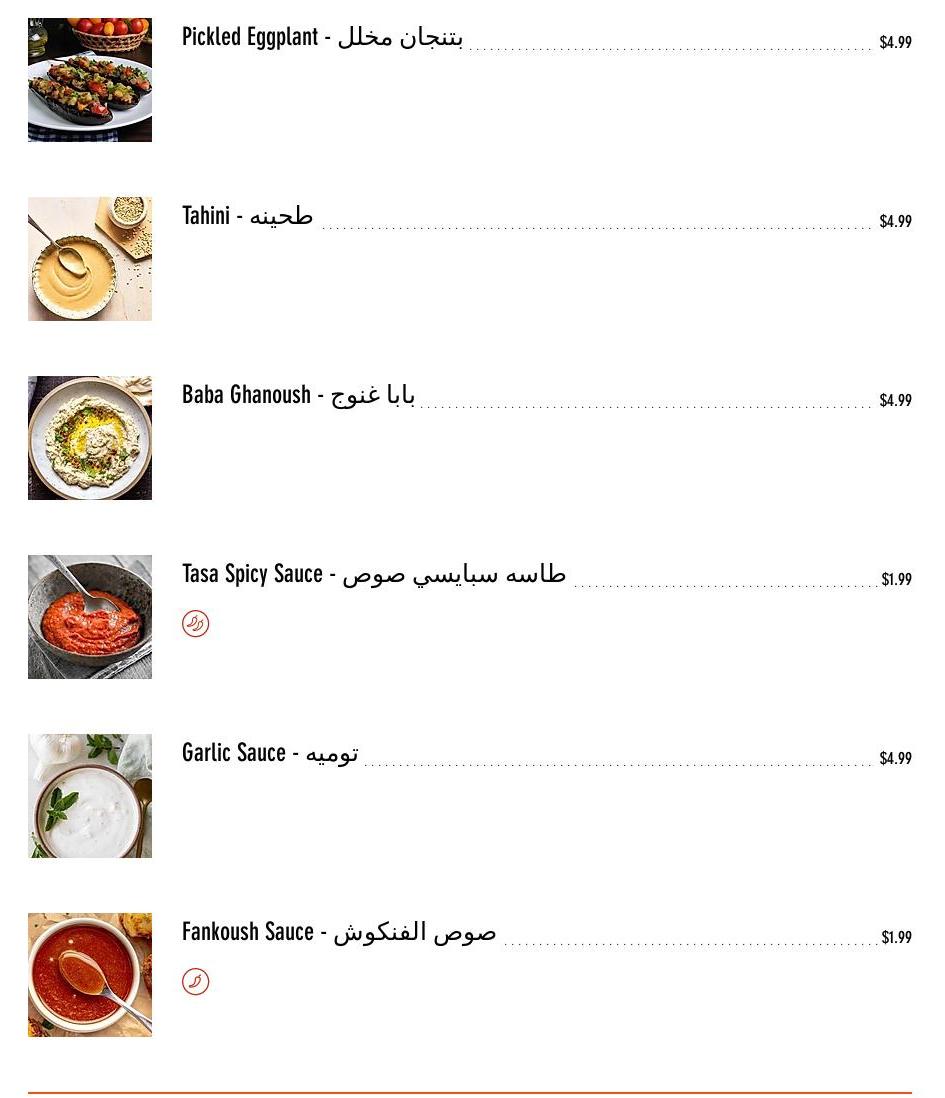
Task: Open Tasa Spicy Sauce details
Action: [373, 574]
